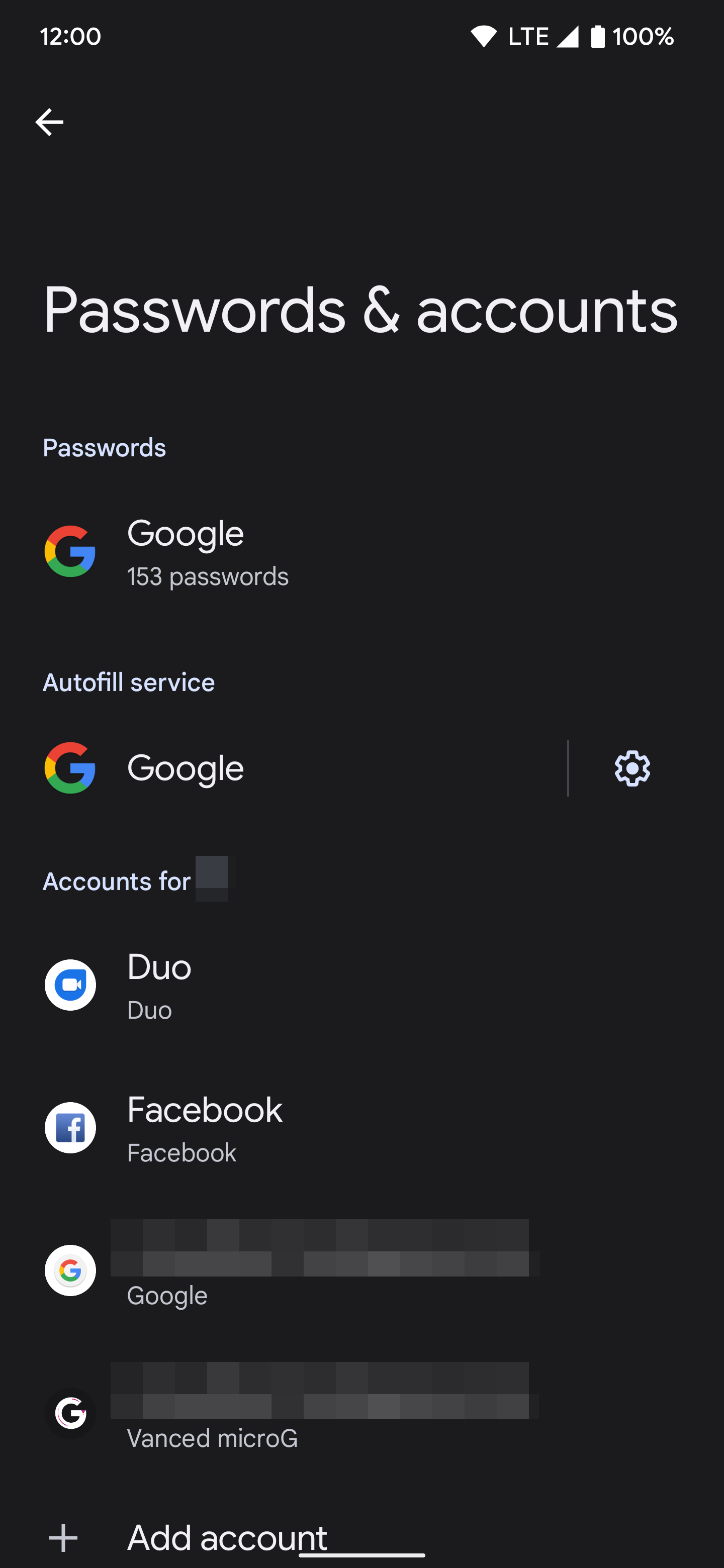Tap Add account at the bottom
Screen dimensions: 724x1568
click(226, 1536)
